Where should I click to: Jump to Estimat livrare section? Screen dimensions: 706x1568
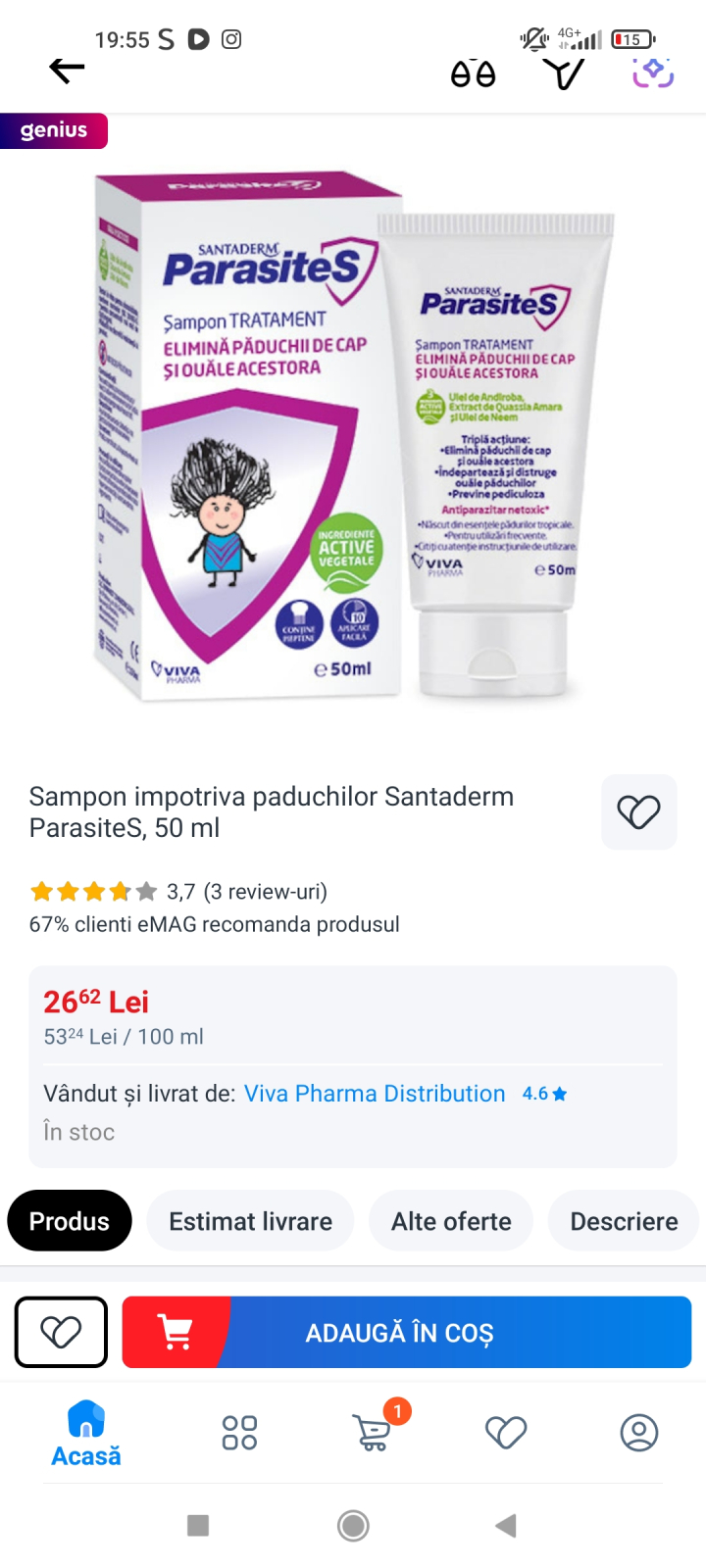250,1221
